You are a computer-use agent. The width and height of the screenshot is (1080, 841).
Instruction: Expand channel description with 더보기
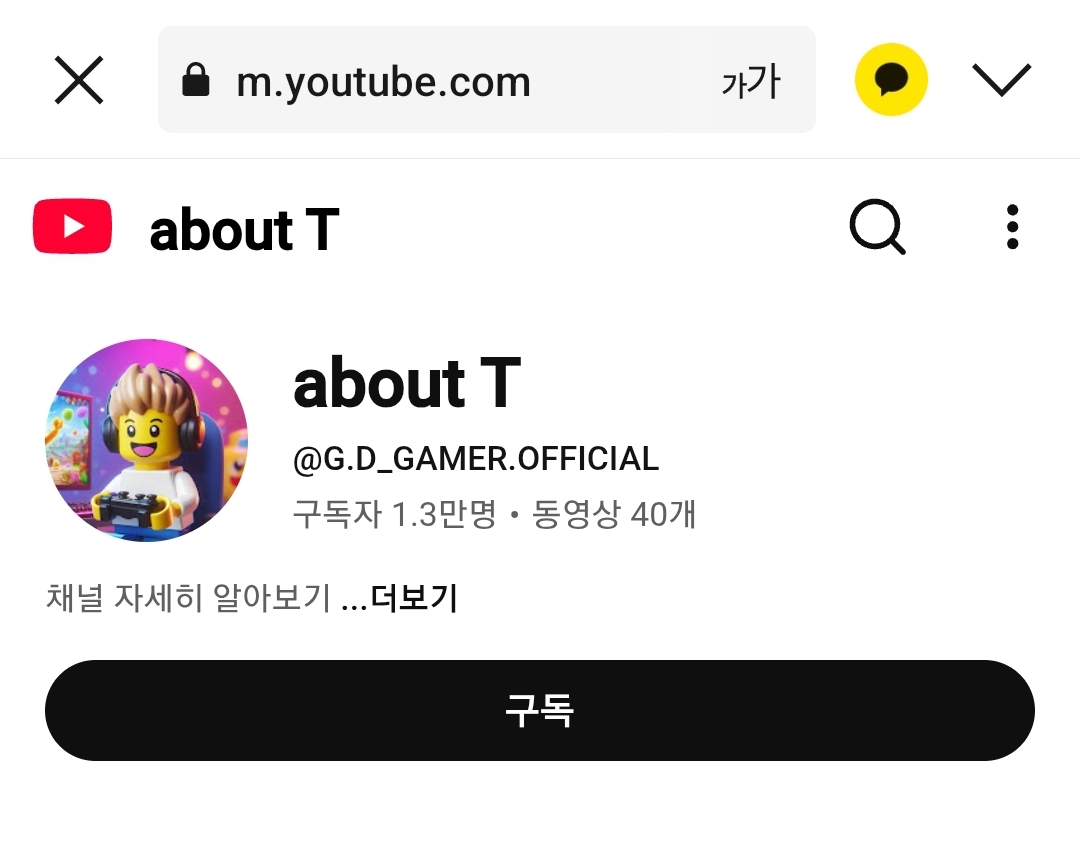point(413,598)
